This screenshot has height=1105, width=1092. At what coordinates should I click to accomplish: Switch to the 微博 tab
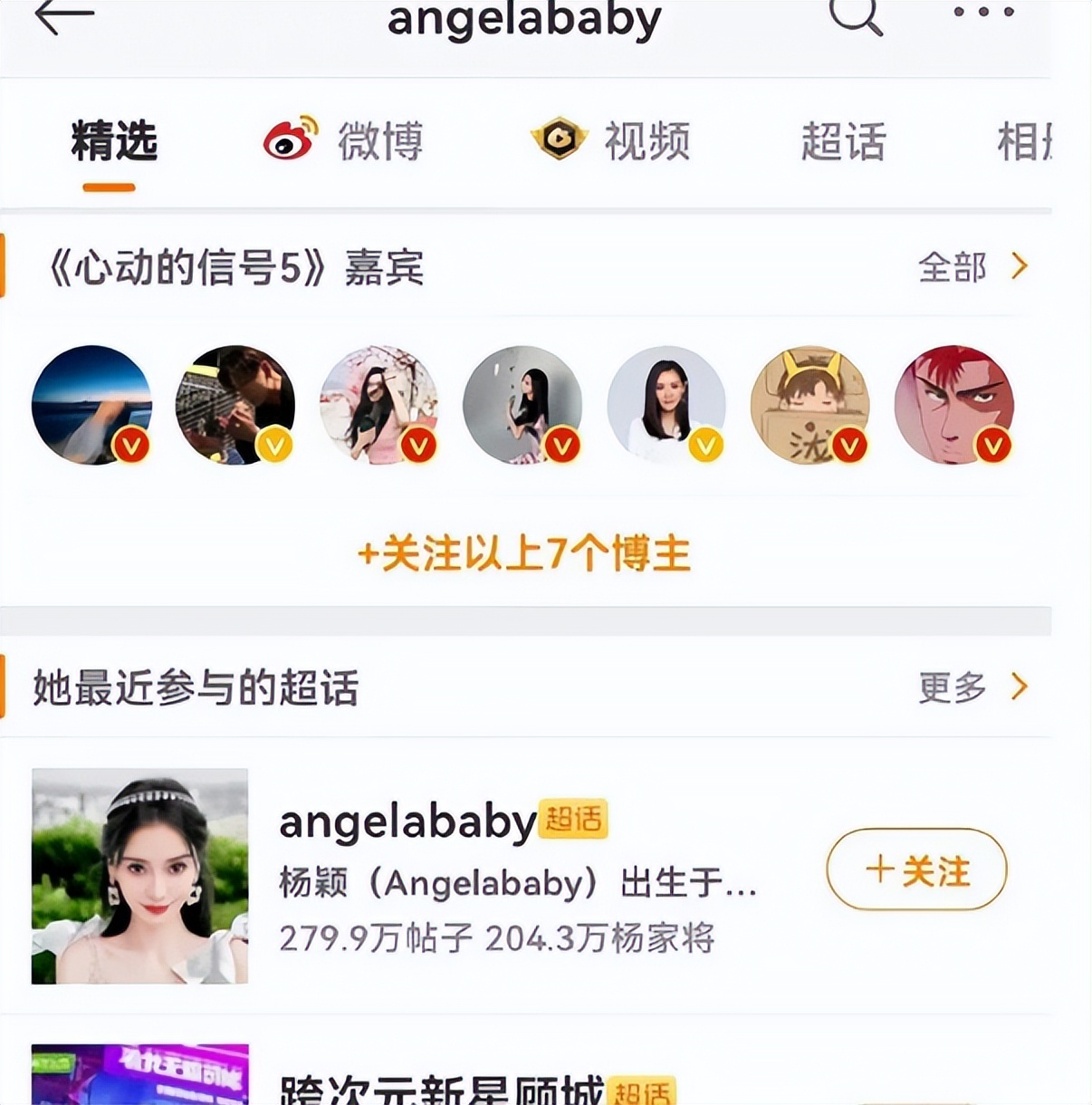pos(380,140)
